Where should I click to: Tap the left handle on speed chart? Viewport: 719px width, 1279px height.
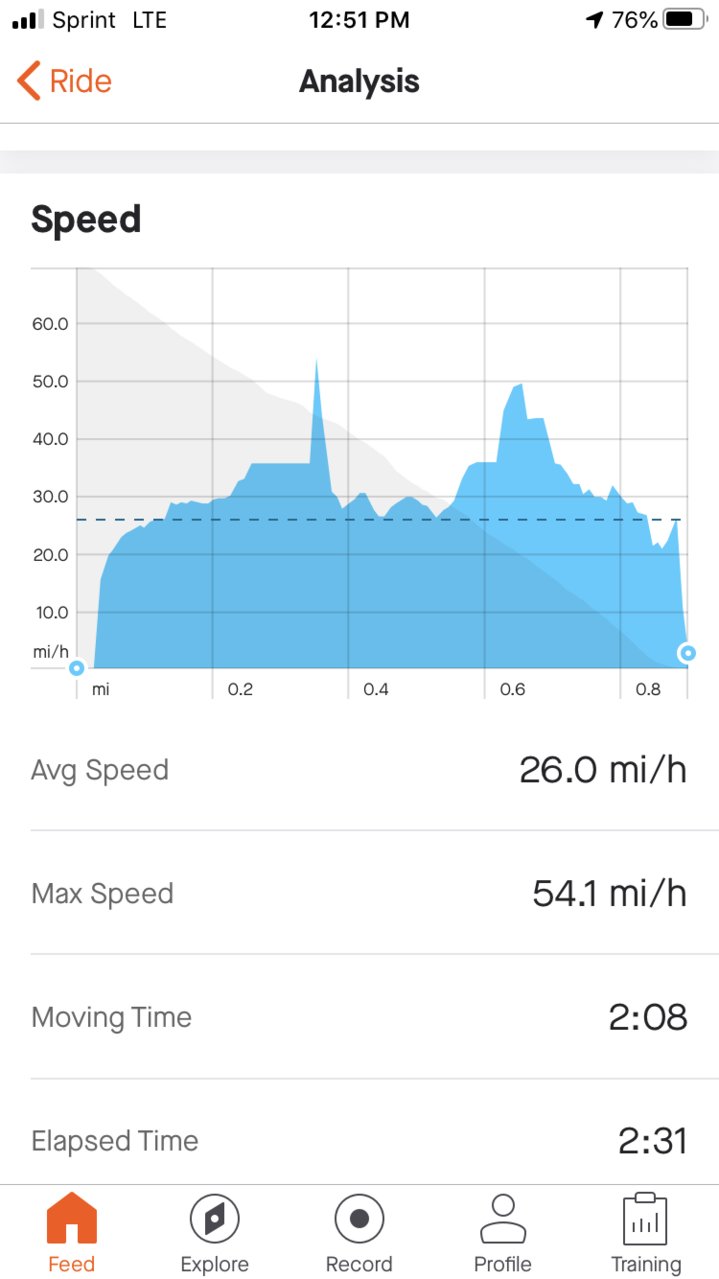[x=76, y=667]
